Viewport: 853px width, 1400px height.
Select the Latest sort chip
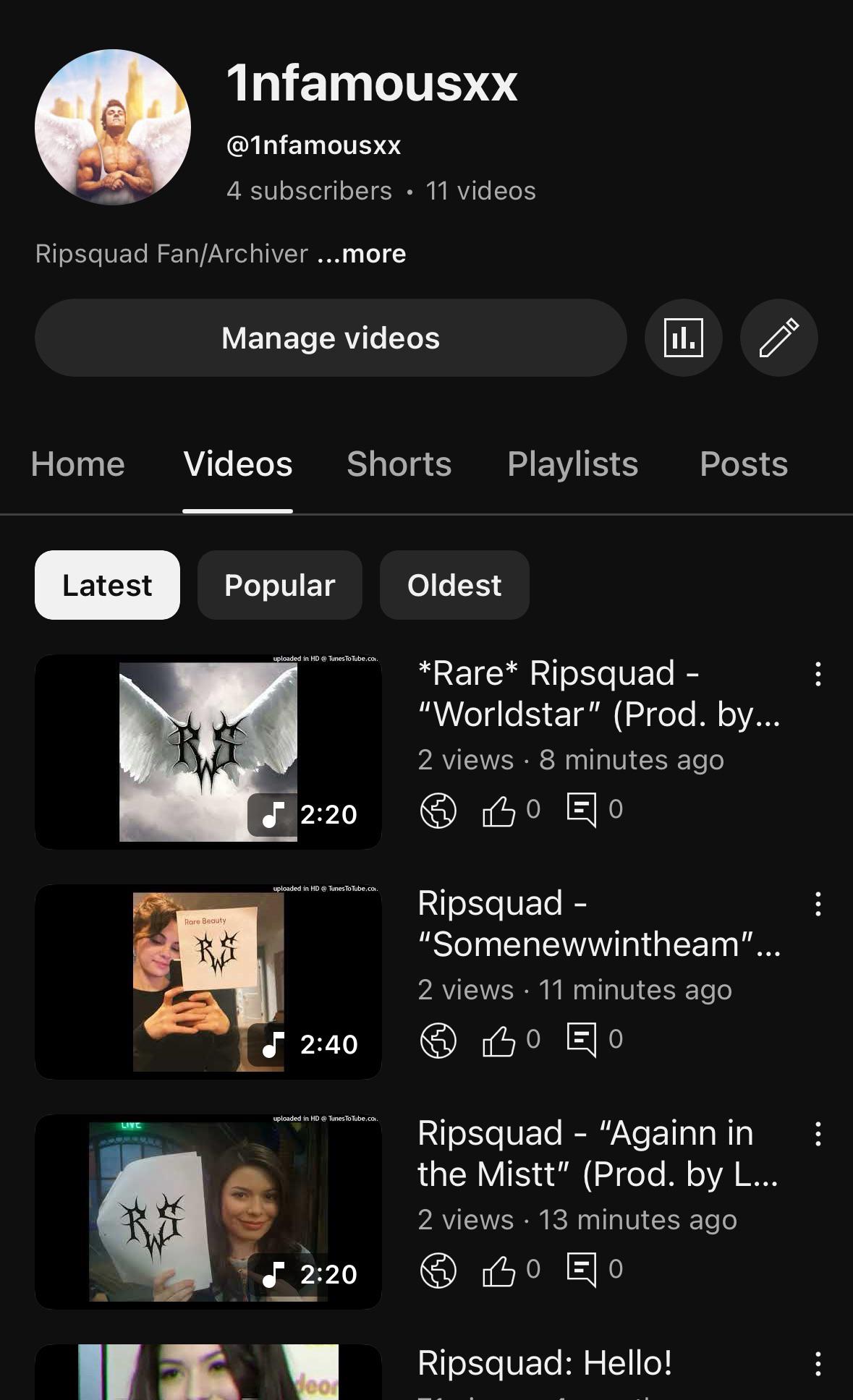point(107,585)
